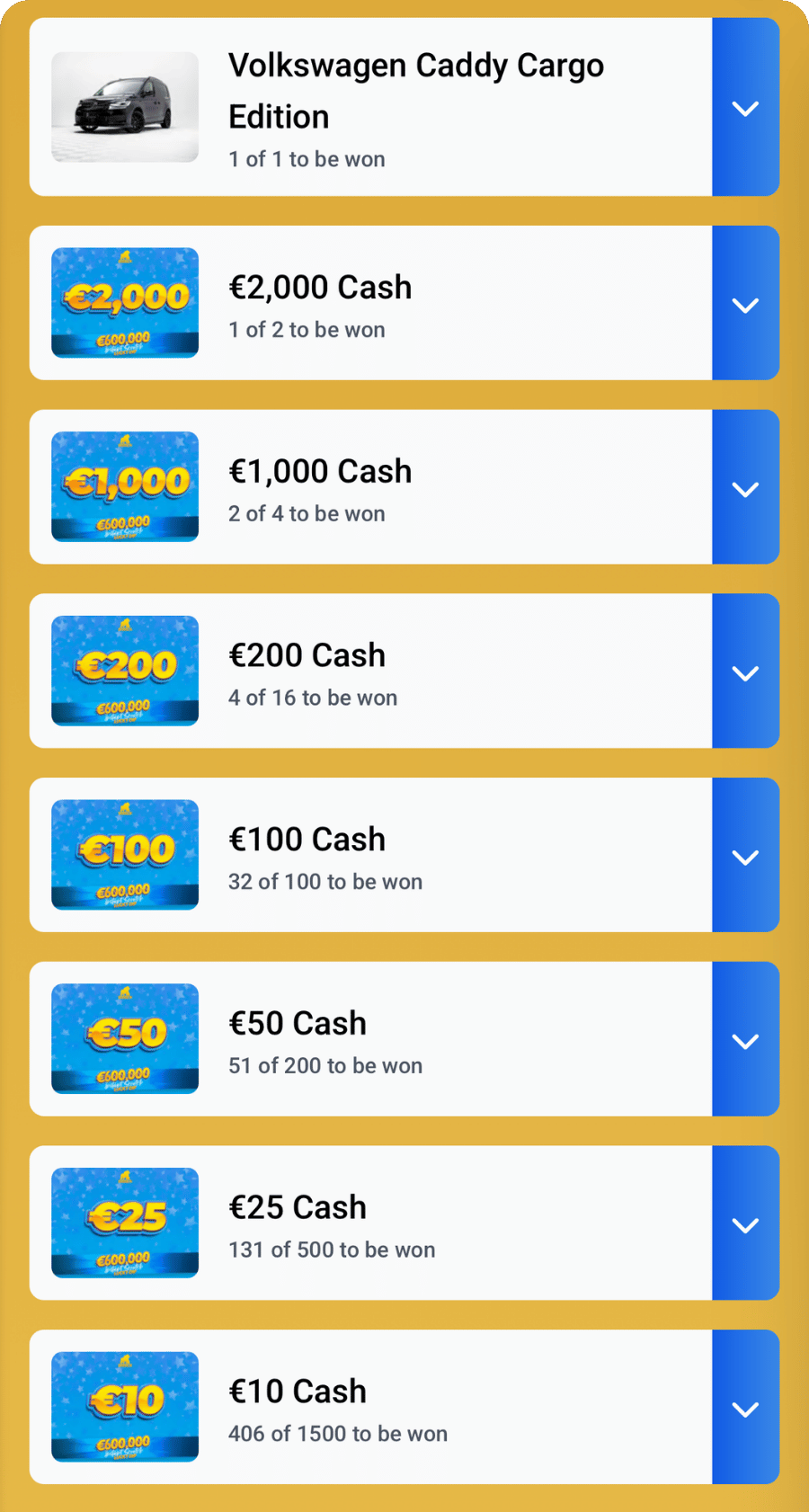Expand the €100 Cash prize row
This screenshot has height=1512, width=809.
pyautogui.click(x=745, y=856)
